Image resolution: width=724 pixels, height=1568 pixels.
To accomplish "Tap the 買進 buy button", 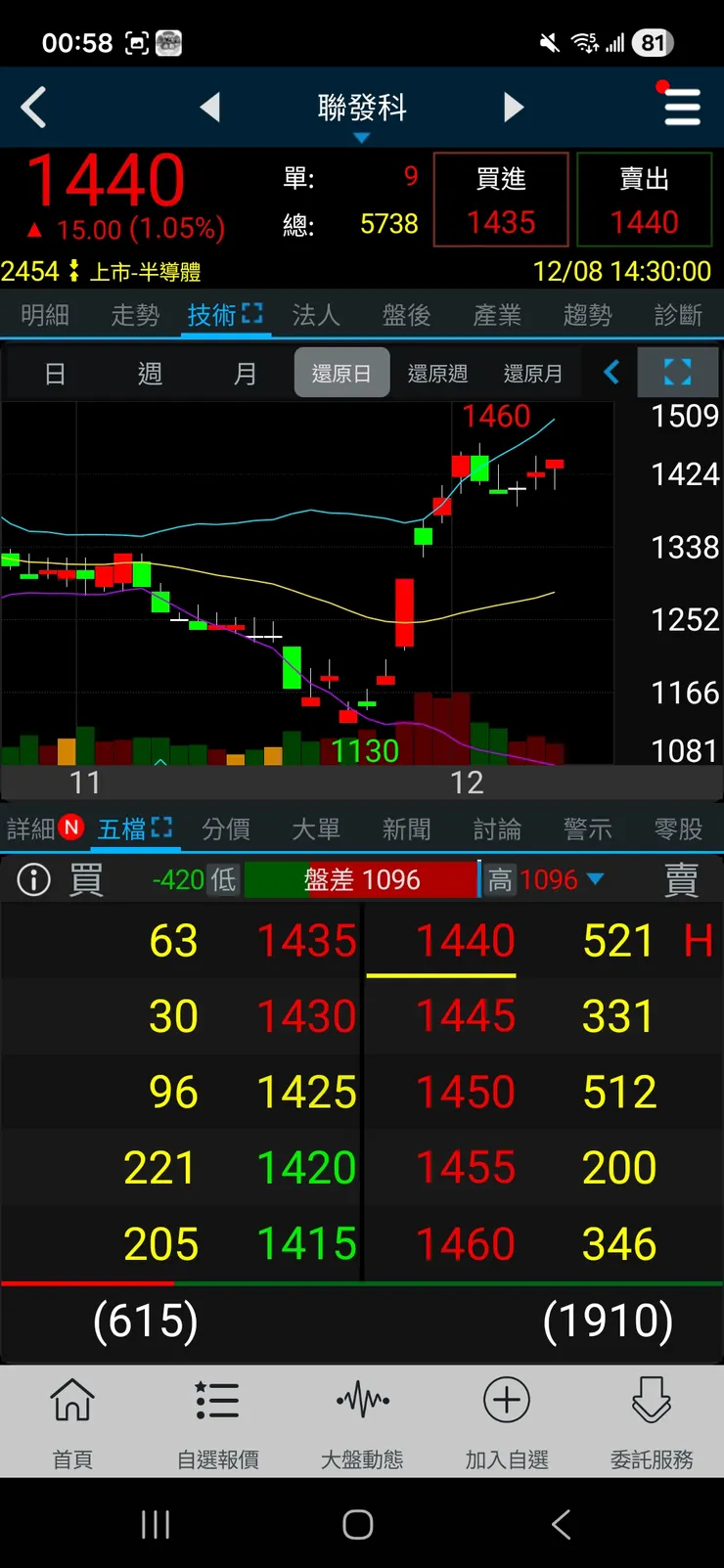I will click(x=501, y=200).
